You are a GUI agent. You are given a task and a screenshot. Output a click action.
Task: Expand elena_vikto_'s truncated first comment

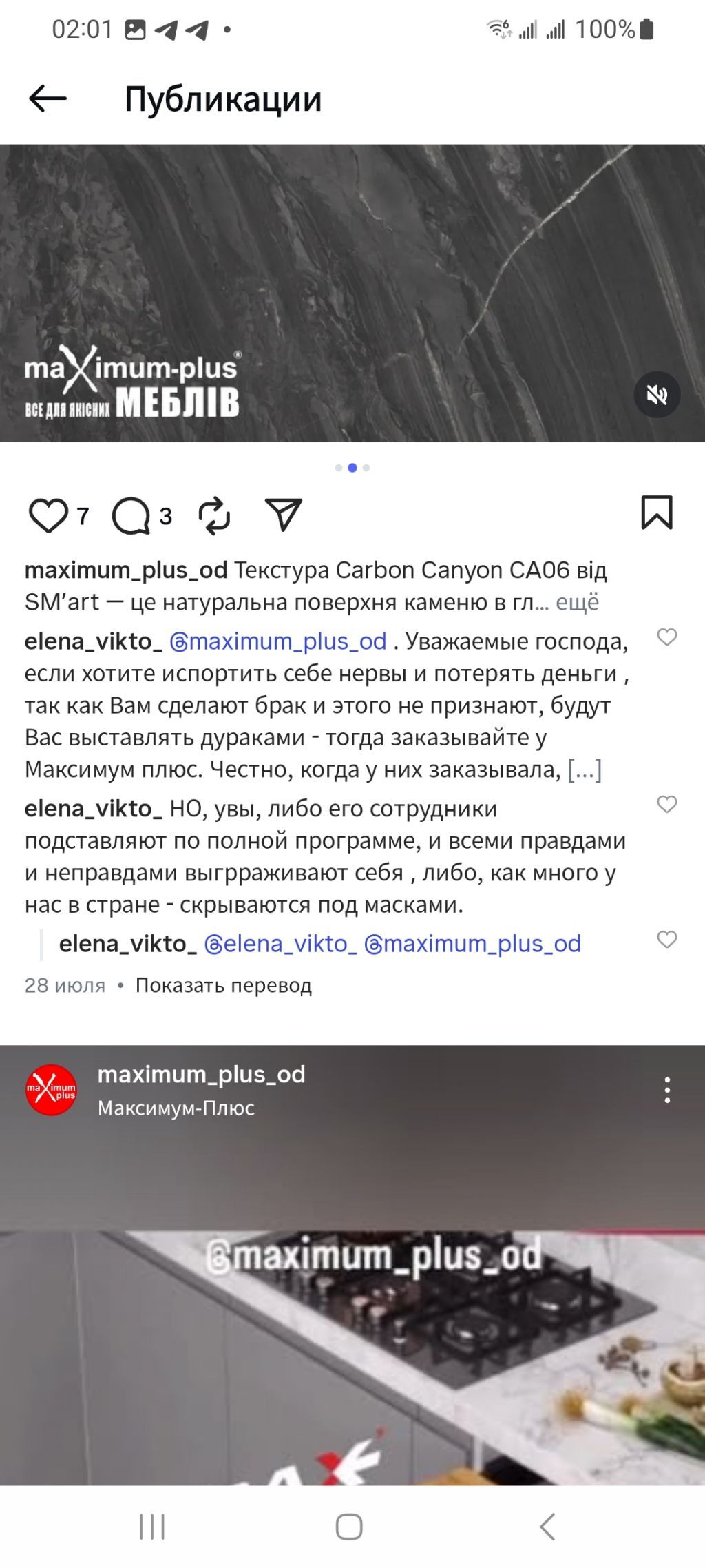pyautogui.click(x=585, y=769)
